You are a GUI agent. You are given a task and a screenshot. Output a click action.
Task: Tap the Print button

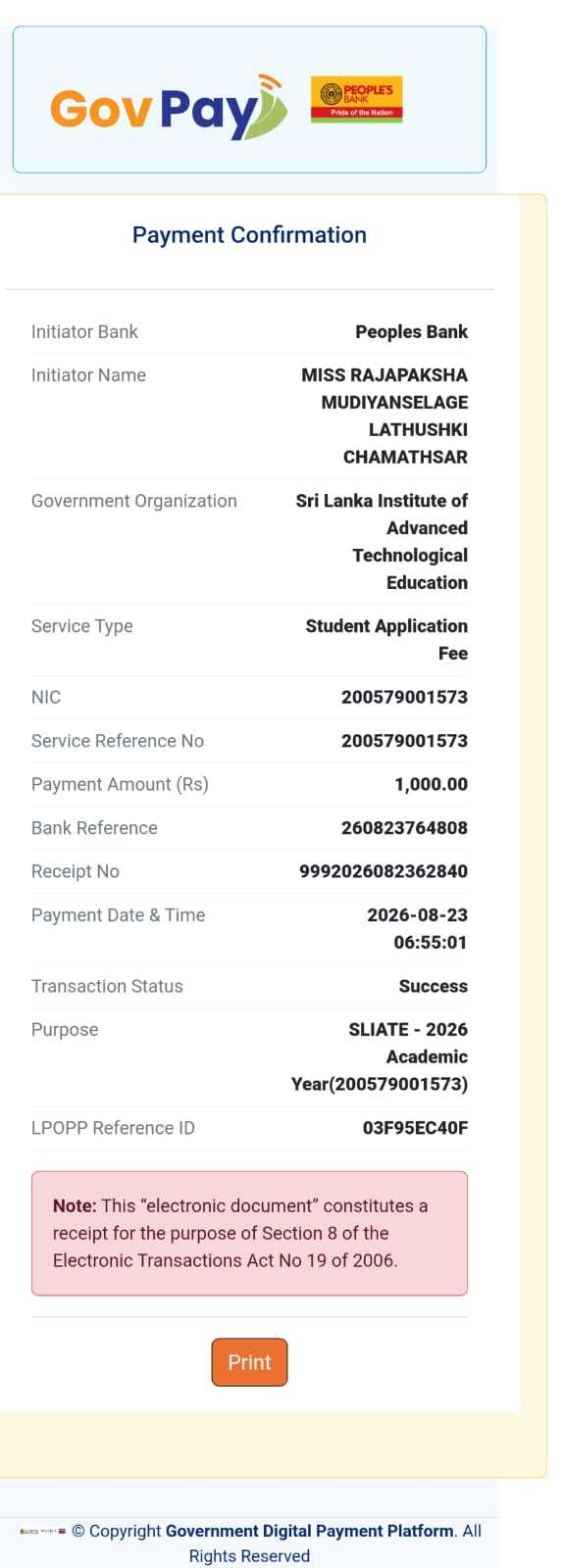[x=249, y=1362]
